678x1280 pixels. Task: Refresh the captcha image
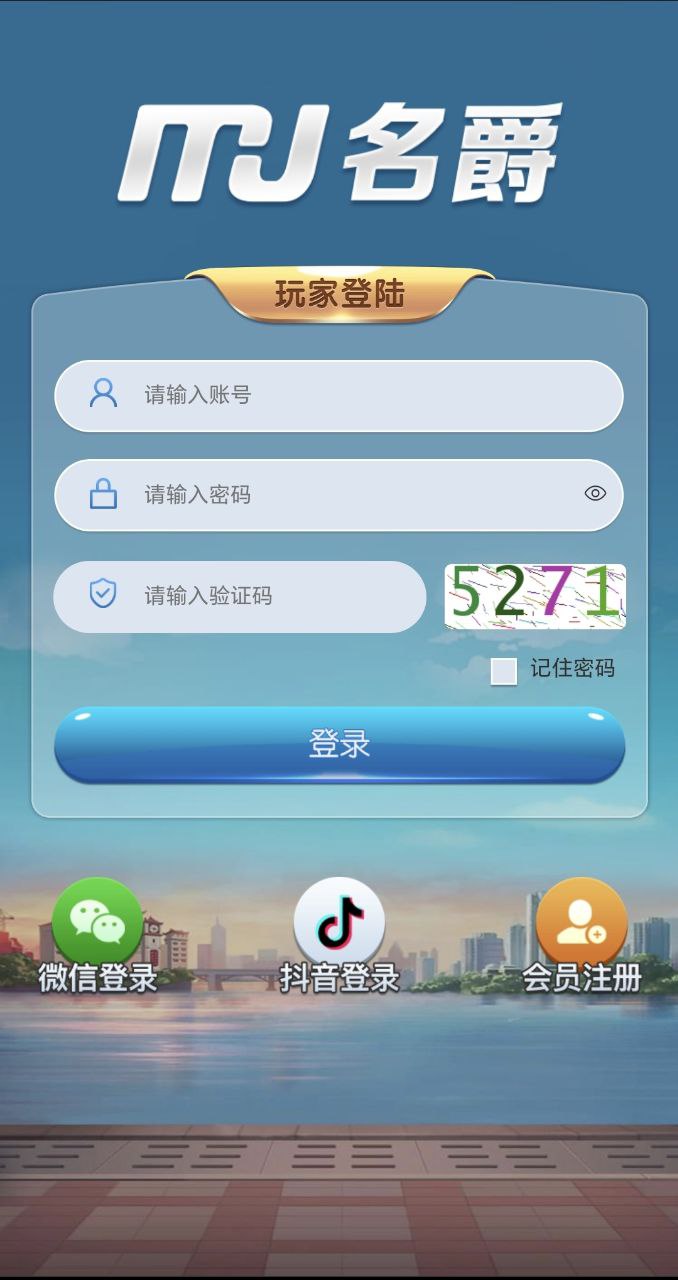click(x=535, y=595)
